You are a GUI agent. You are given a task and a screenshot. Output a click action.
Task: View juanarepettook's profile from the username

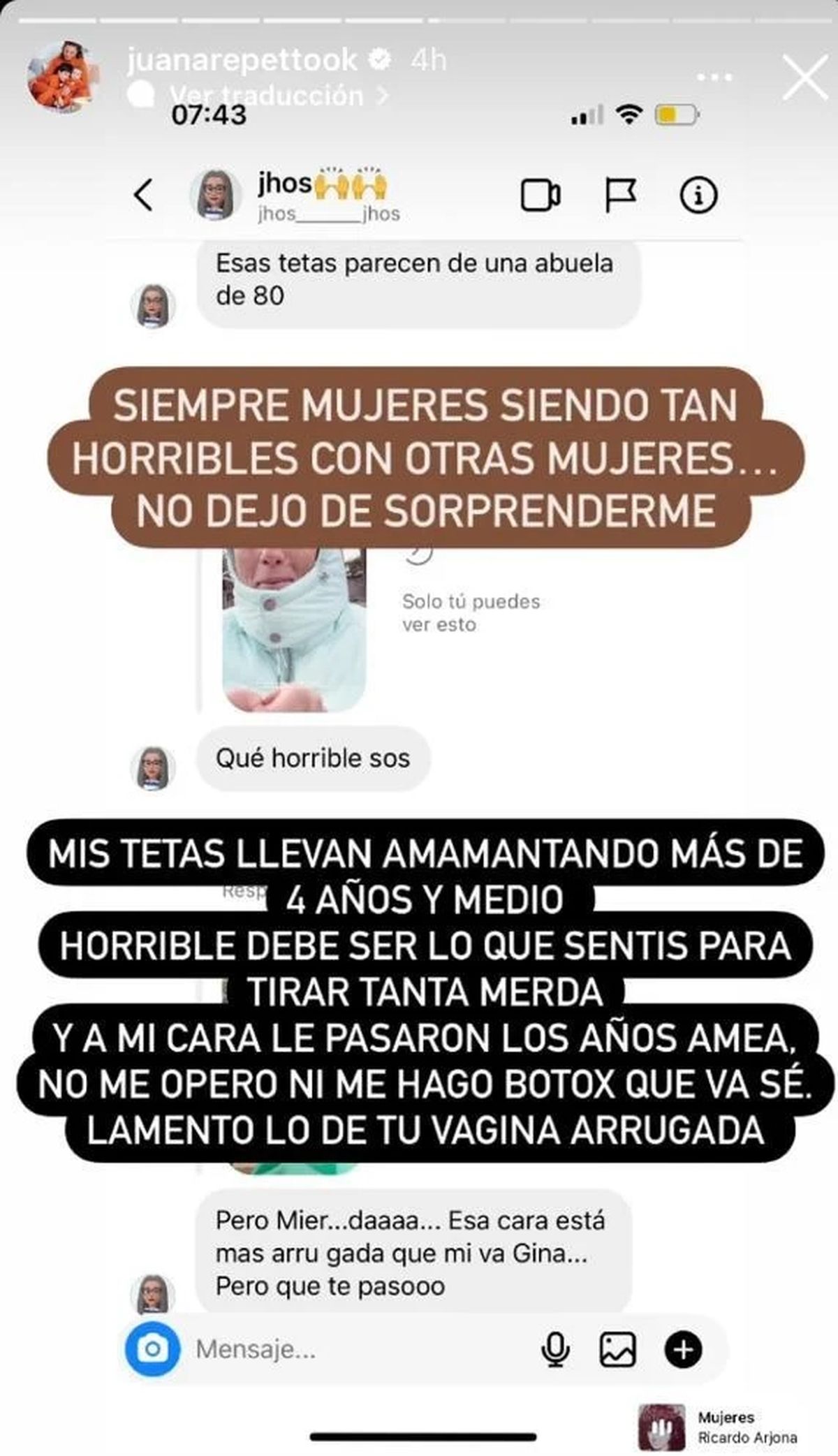242,60
